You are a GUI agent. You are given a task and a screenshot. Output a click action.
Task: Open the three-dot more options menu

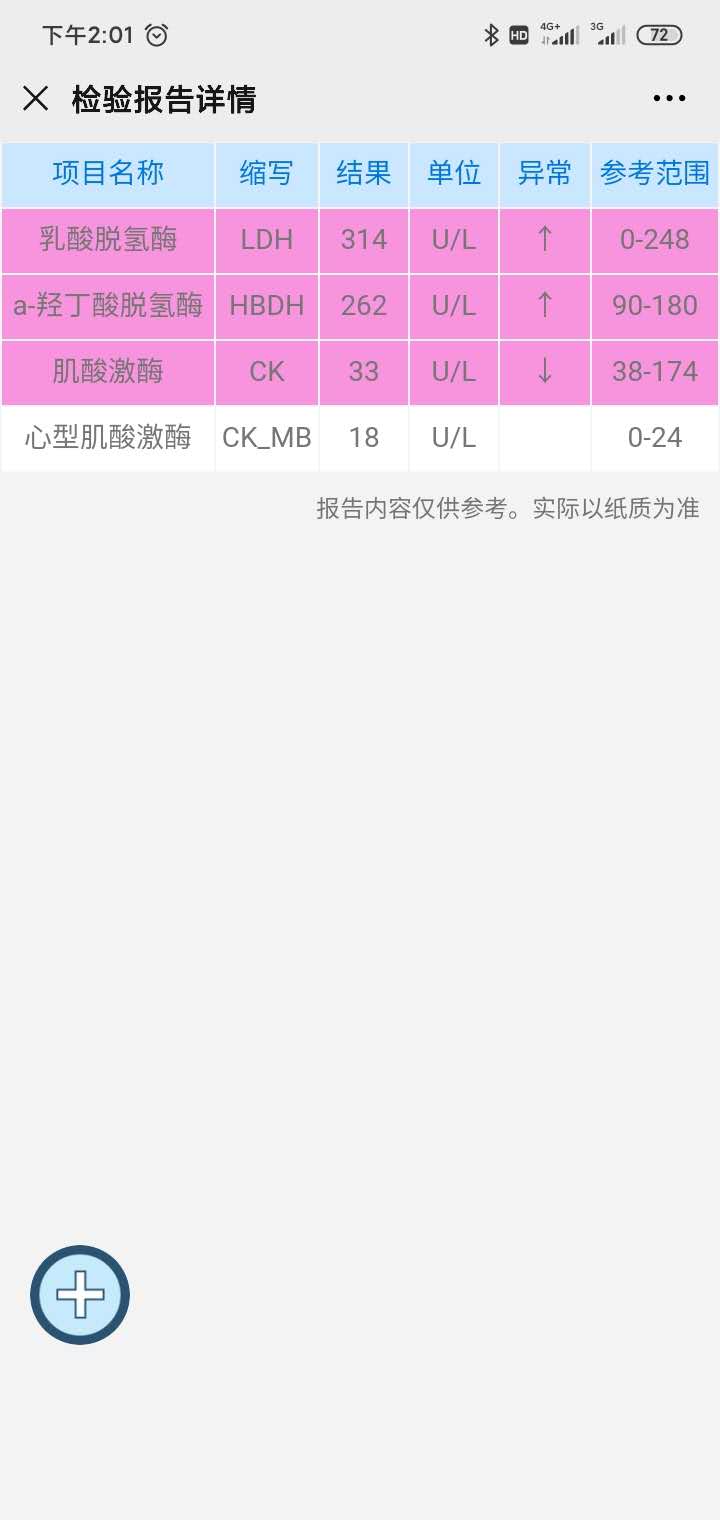tap(669, 98)
